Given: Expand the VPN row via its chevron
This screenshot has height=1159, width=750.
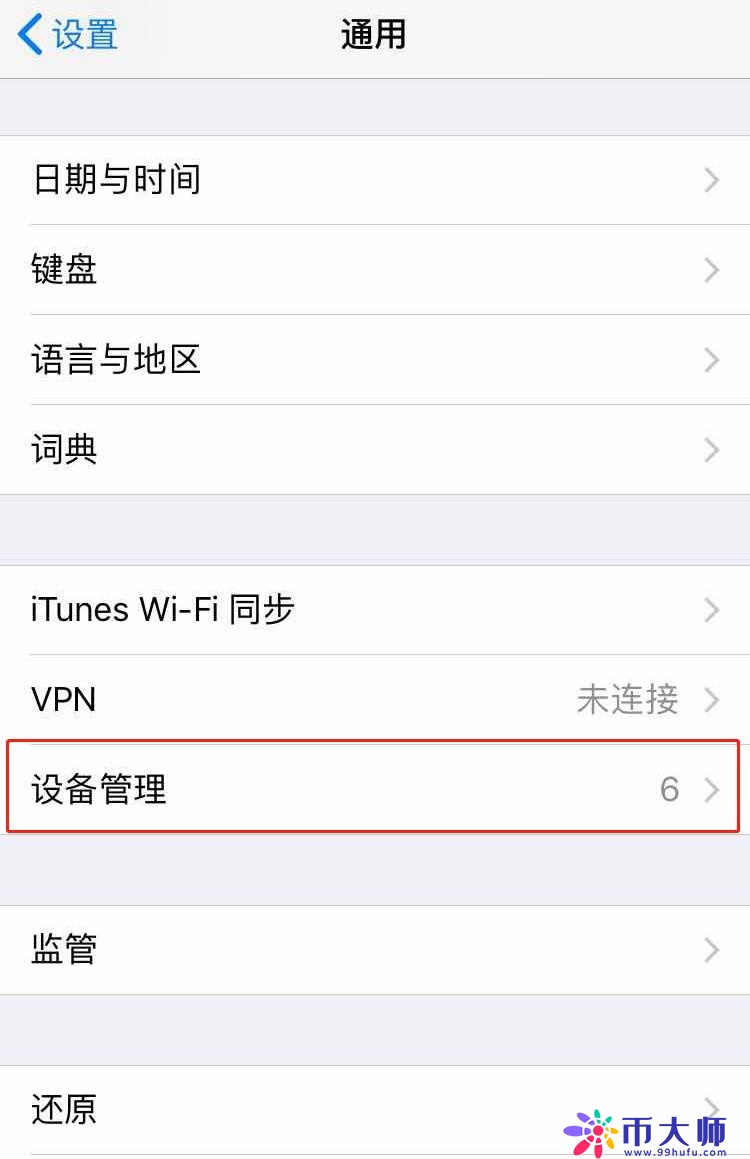Looking at the screenshot, I should coord(711,700).
